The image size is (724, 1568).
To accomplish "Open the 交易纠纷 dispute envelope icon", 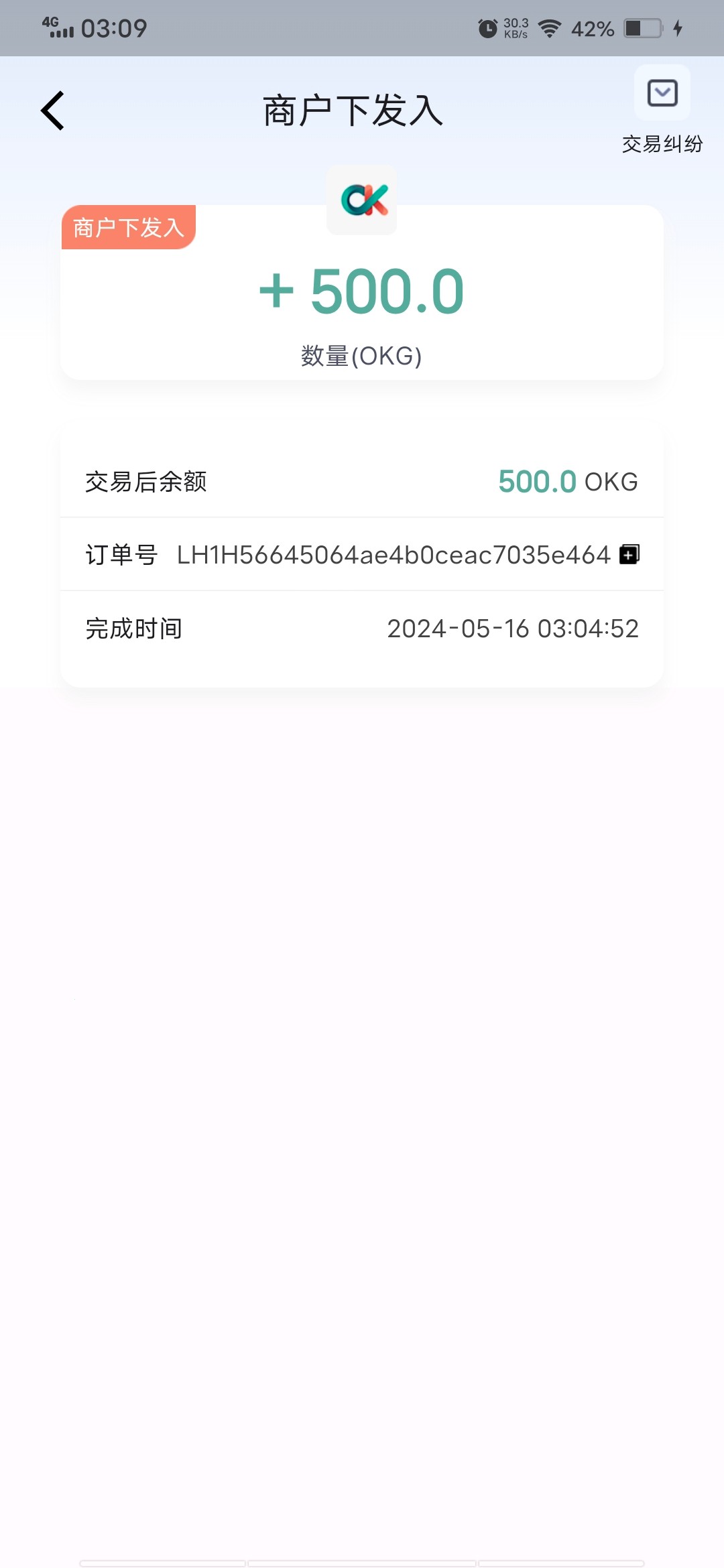I will click(662, 94).
